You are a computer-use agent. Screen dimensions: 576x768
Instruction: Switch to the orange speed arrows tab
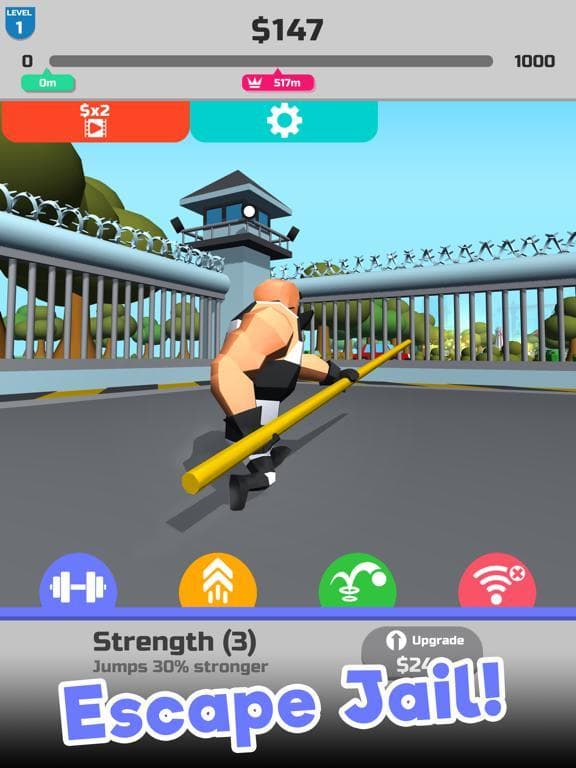click(218, 581)
